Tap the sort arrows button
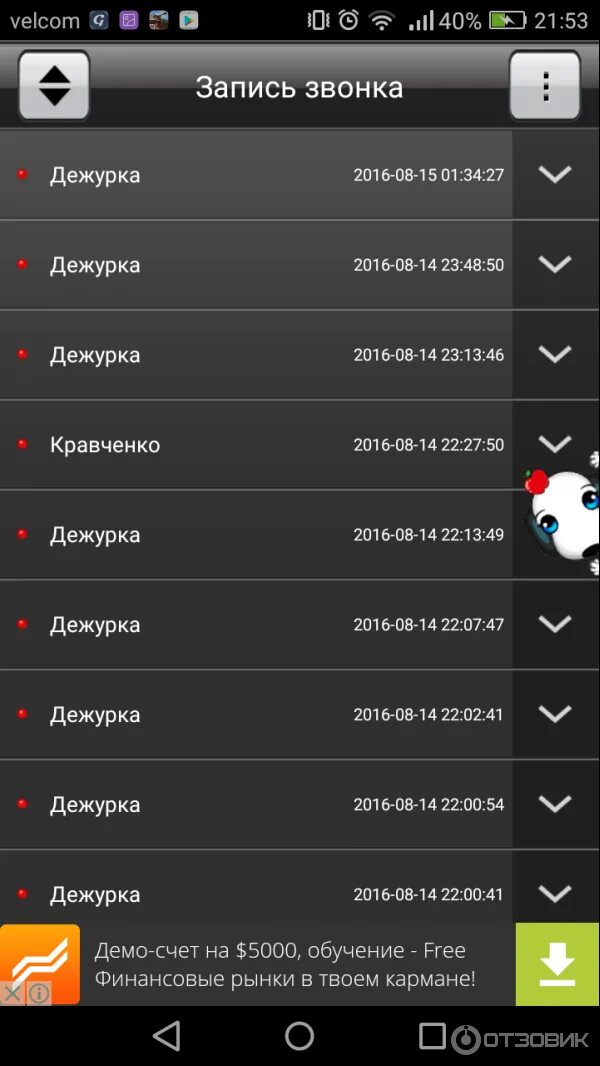The image size is (600, 1066). [54, 86]
